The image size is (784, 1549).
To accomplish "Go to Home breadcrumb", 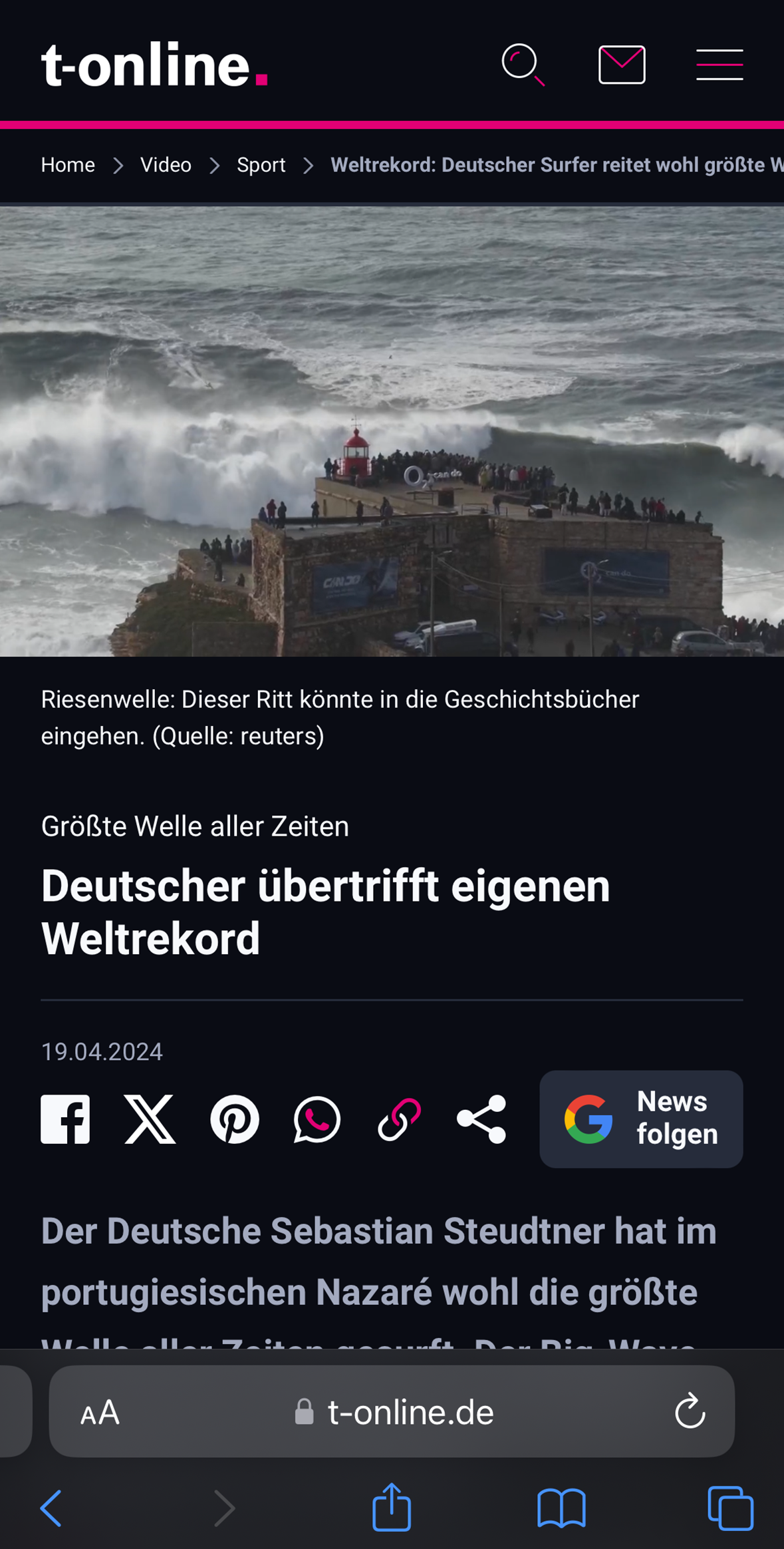I will [68, 165].
